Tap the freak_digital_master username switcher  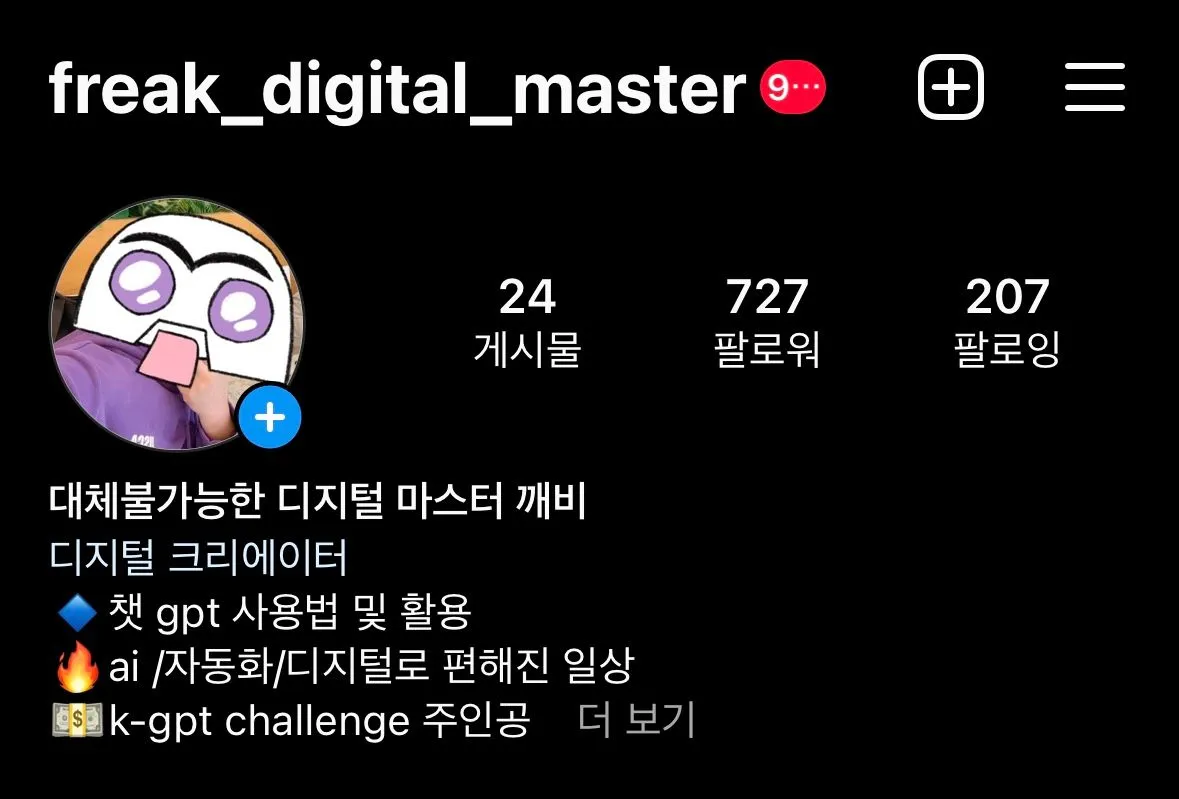click(x=397, y=90)
